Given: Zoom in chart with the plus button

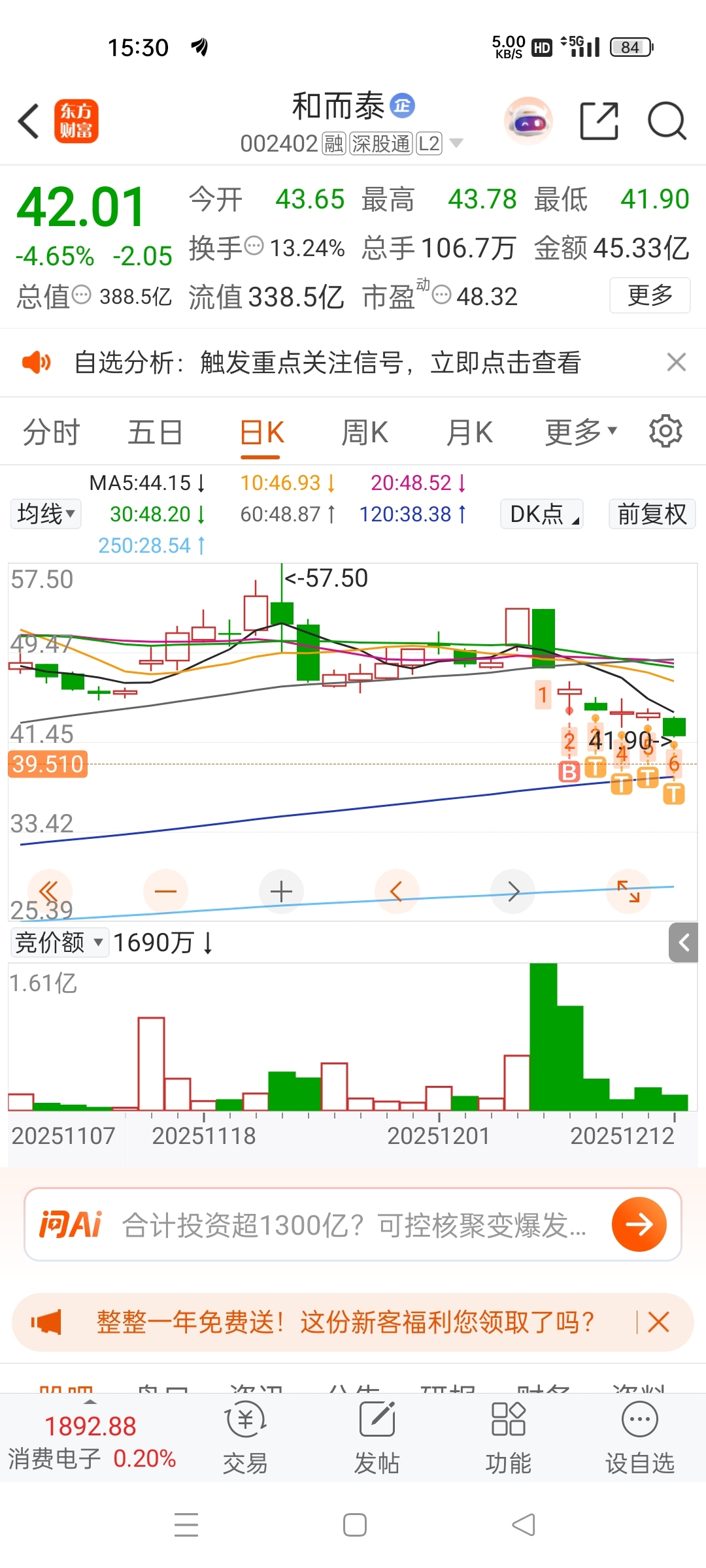Looking at the screenshot, I should (281, 891).
